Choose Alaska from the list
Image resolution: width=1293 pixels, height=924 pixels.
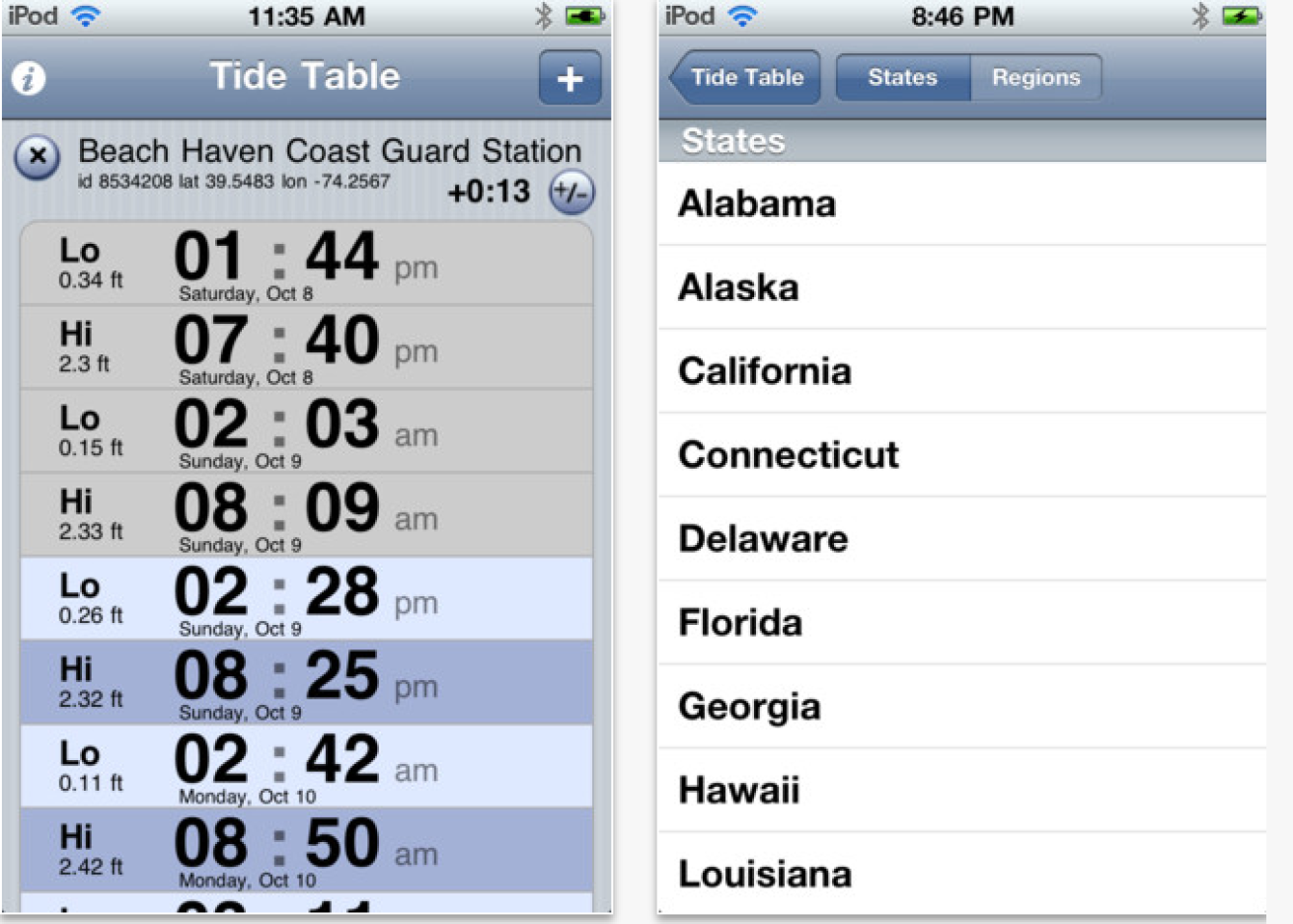coord(962,287)
